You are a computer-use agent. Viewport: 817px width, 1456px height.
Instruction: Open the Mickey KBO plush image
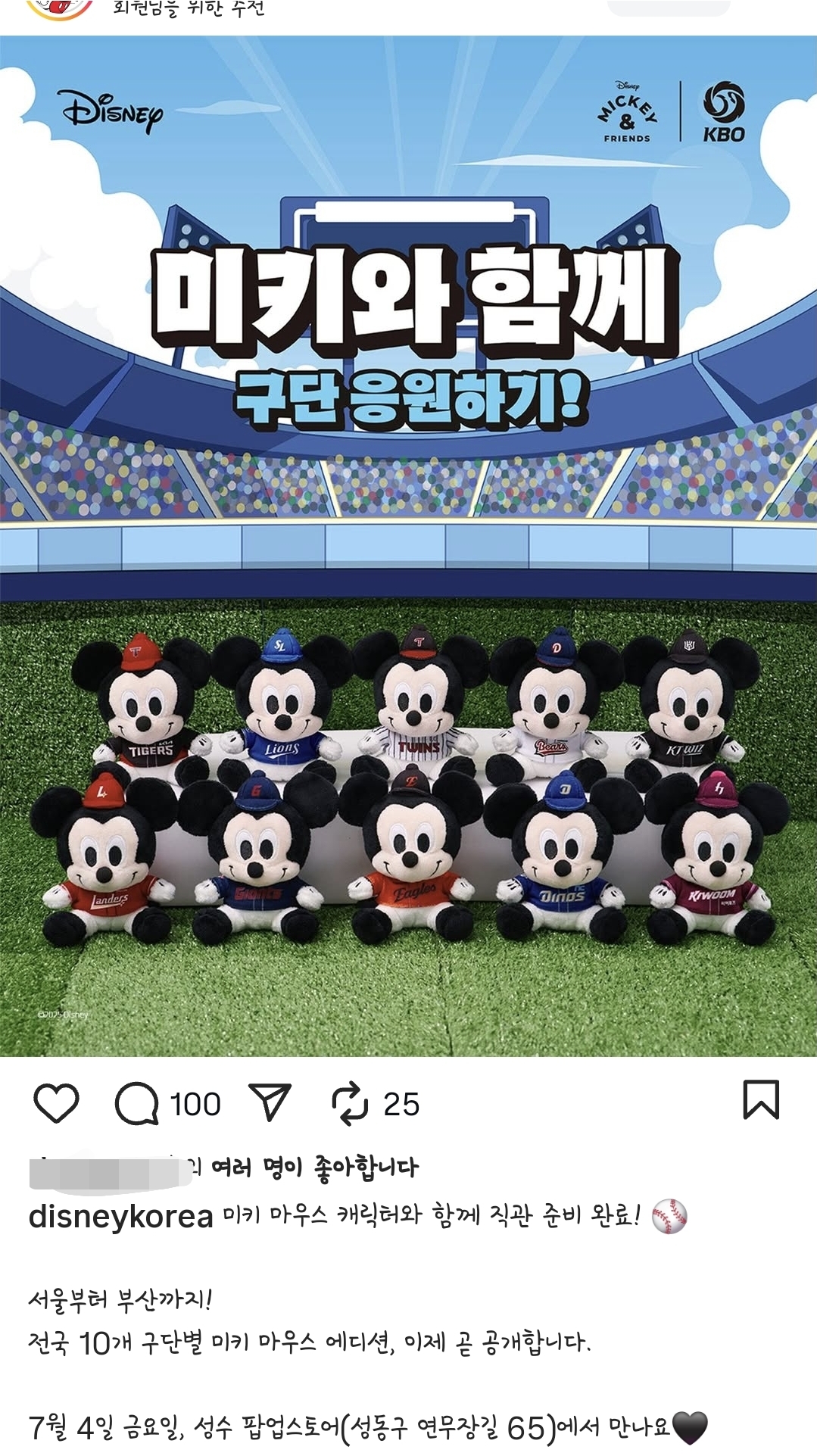[408, 546]
